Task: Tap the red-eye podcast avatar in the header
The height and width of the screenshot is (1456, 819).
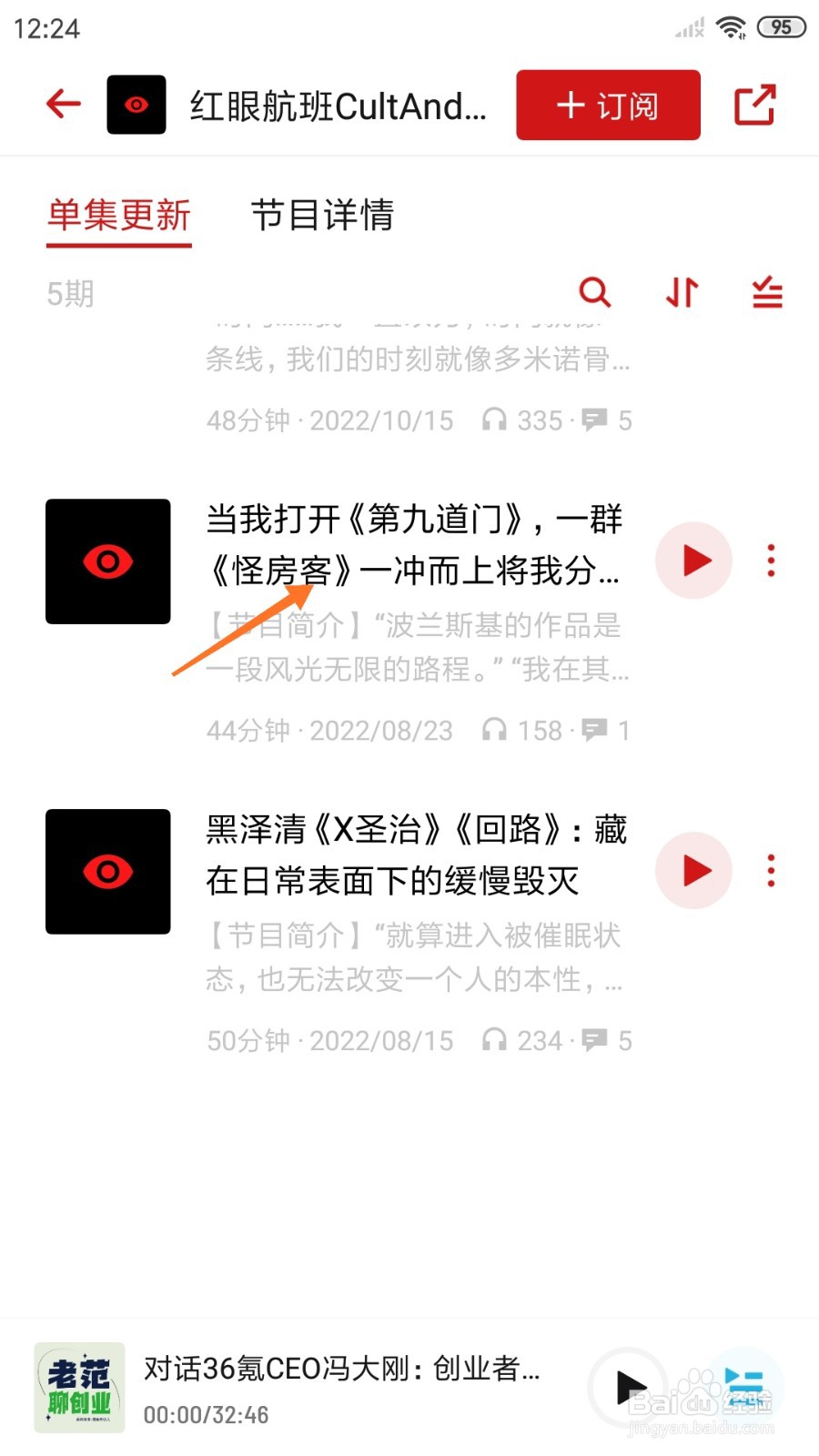Action: coord(136,104)
